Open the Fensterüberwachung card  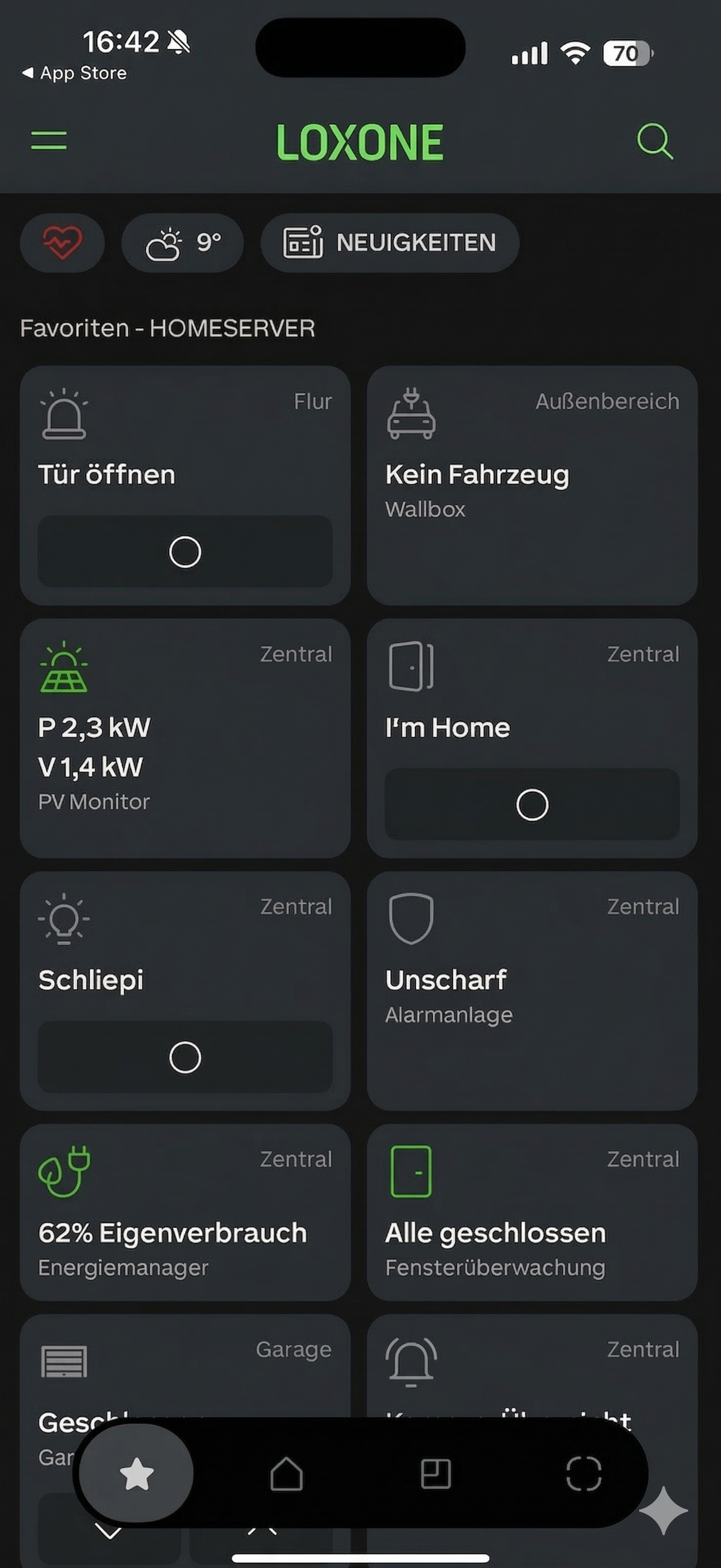click(532, 1213)
